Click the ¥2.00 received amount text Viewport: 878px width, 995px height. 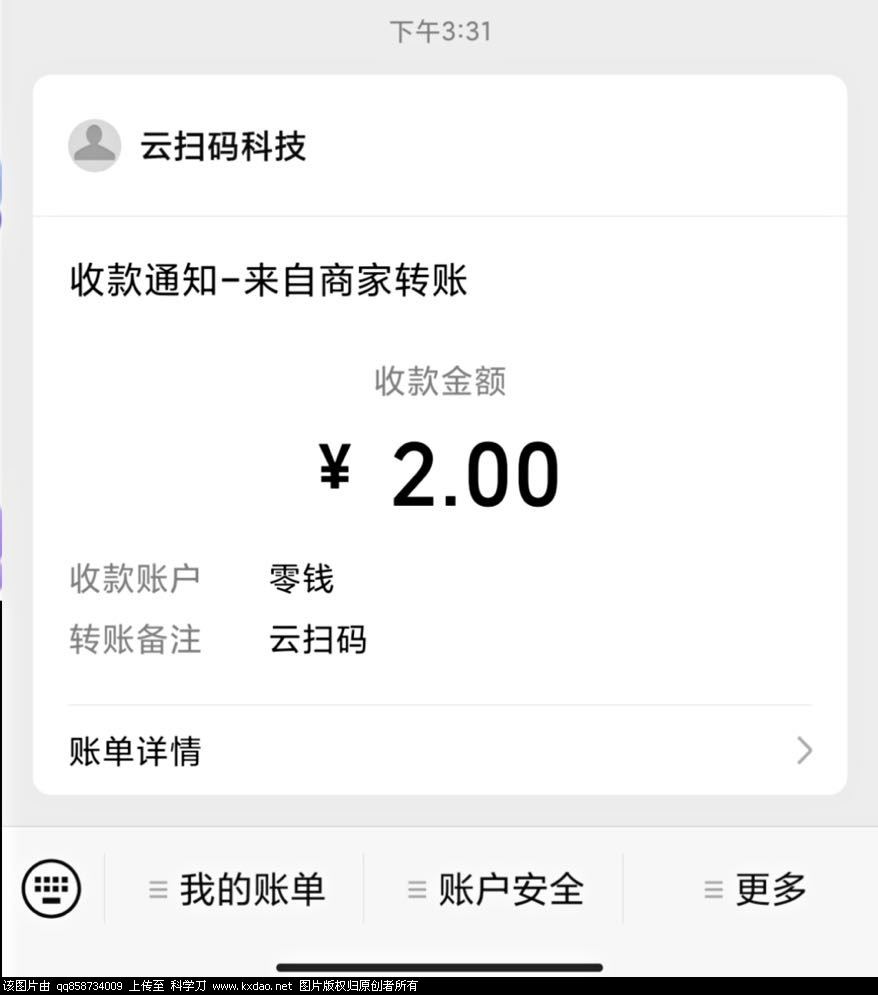pos(440,470)
